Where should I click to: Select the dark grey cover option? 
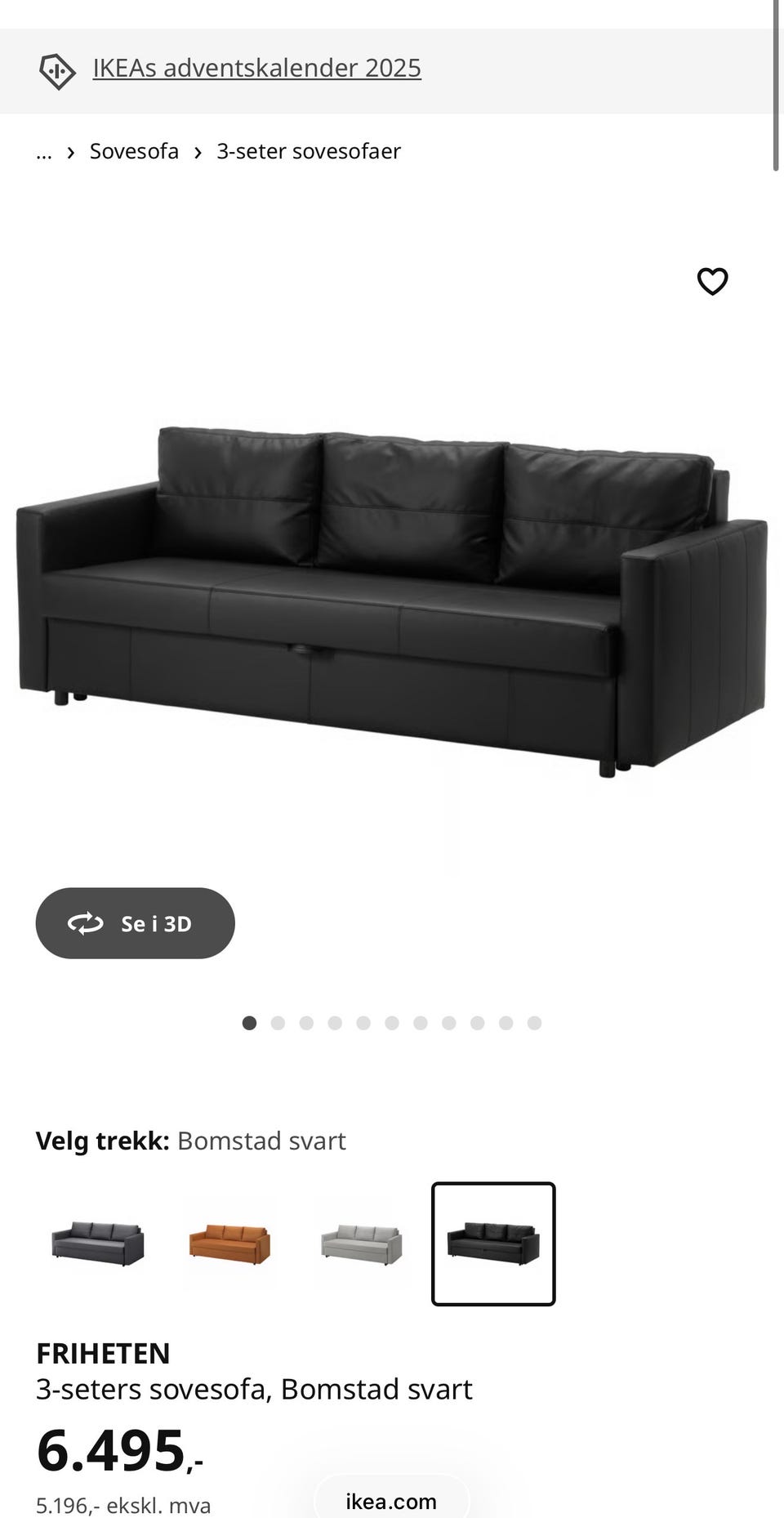click(98, 1243)
